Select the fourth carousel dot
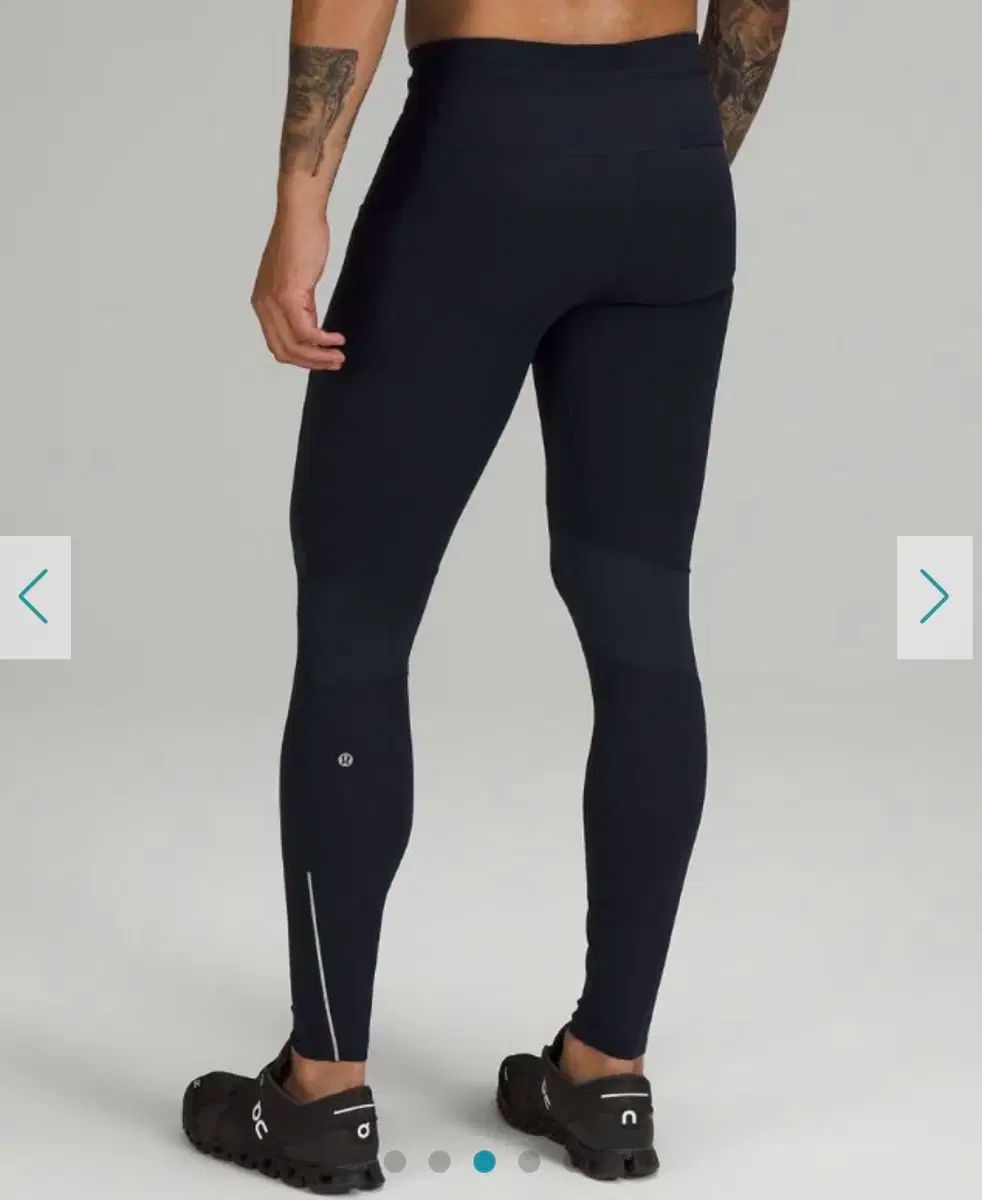982x1200 pixels. 529,1162
